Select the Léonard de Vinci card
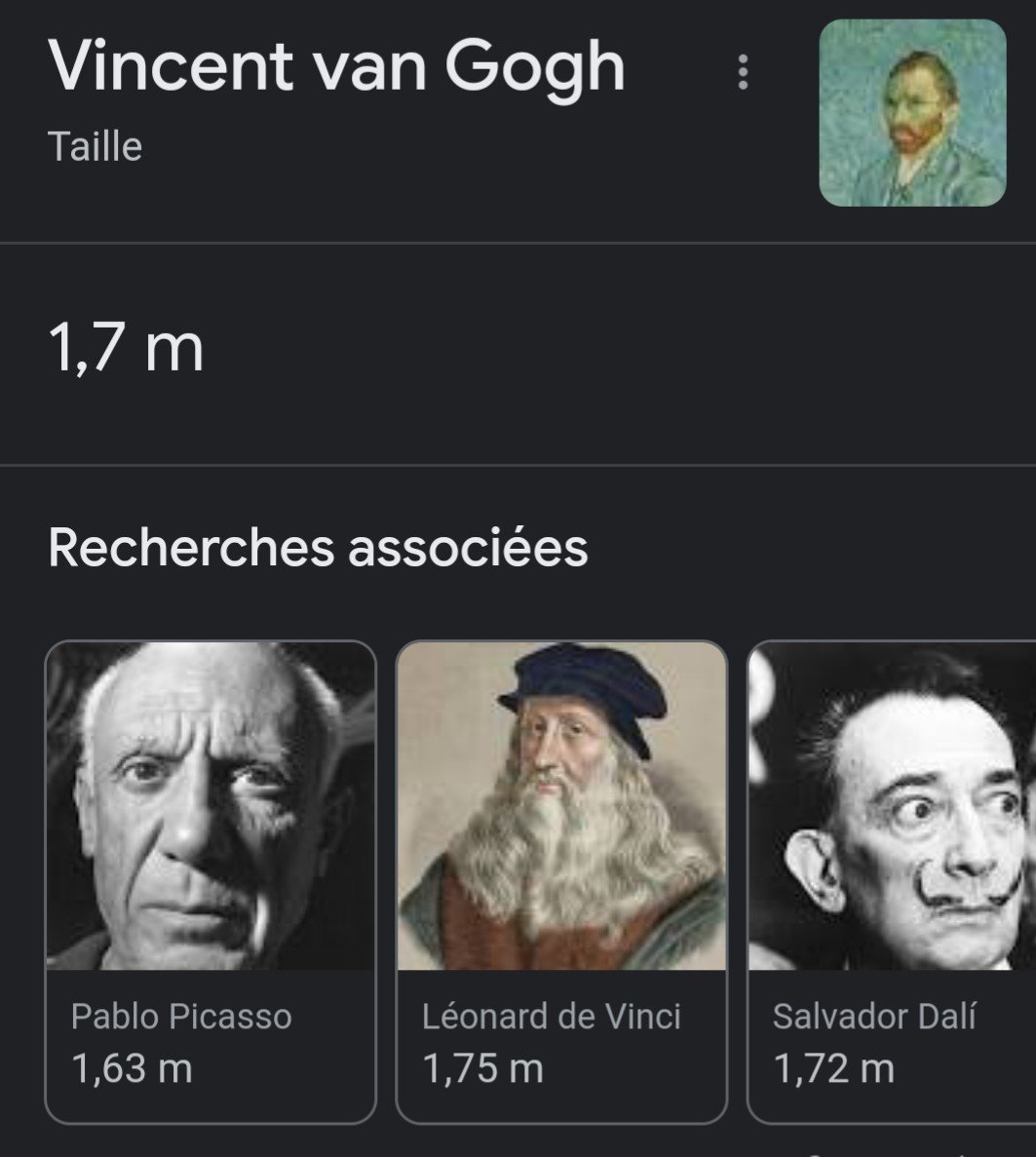The width and height of the screenshot is (1036, 1157). (x=561, y=881)
